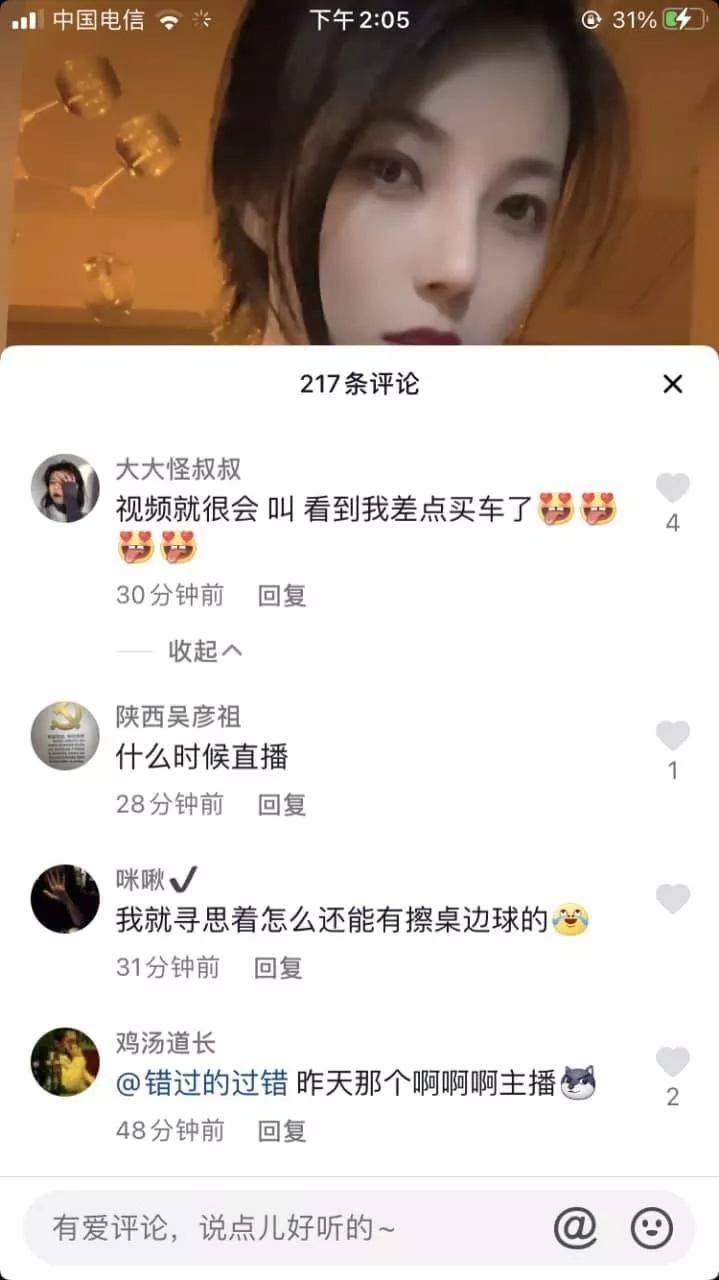Like 陕西吴彦祖's comment
Screen dimensions: 719x1280
point(673,737)
